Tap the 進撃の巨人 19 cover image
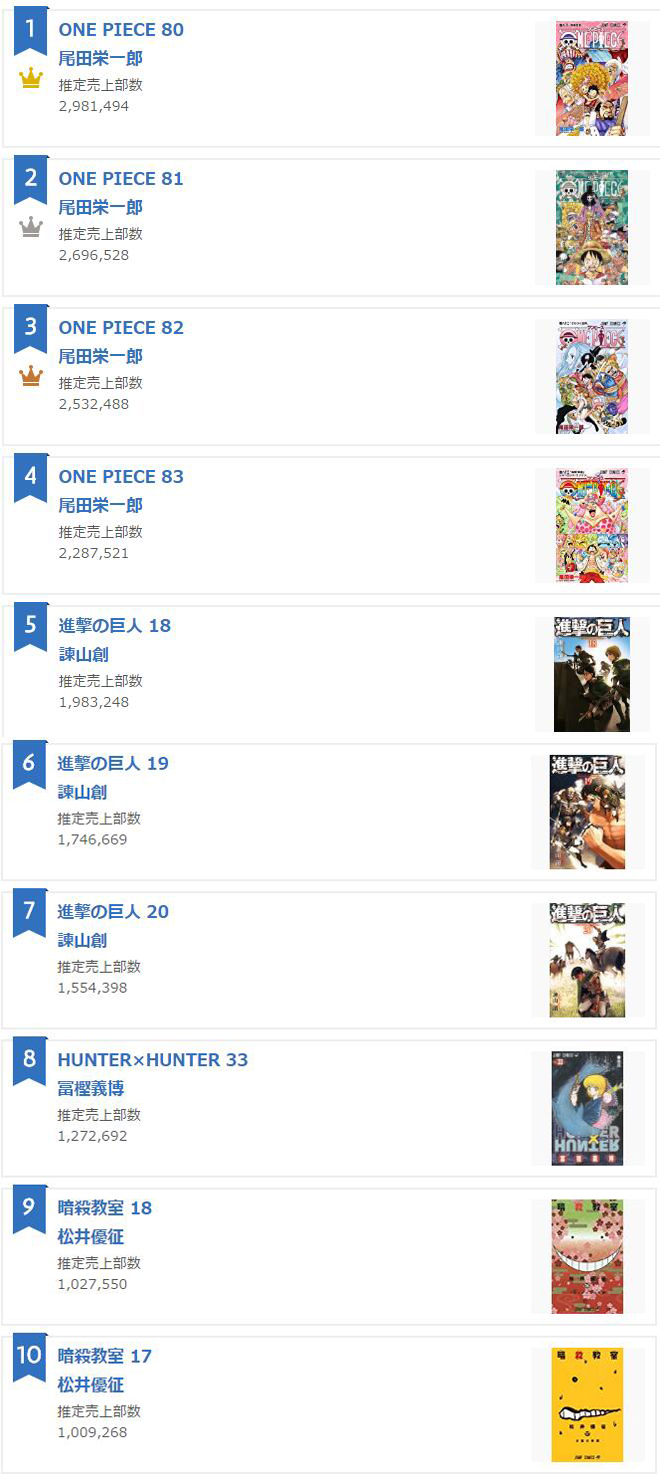660x1475 pixels. (x=587, y=811)
